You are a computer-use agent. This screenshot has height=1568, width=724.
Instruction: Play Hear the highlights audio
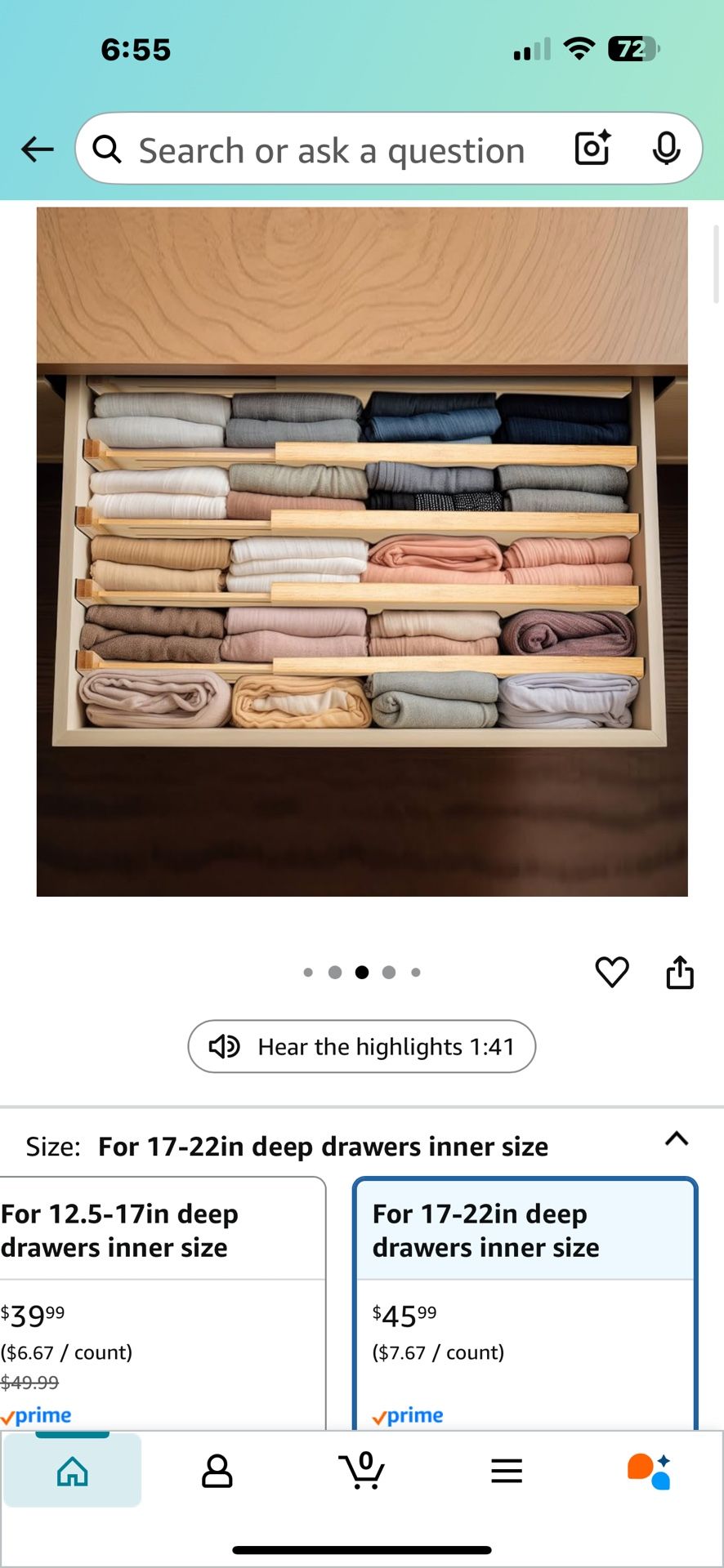[362, 1046]
